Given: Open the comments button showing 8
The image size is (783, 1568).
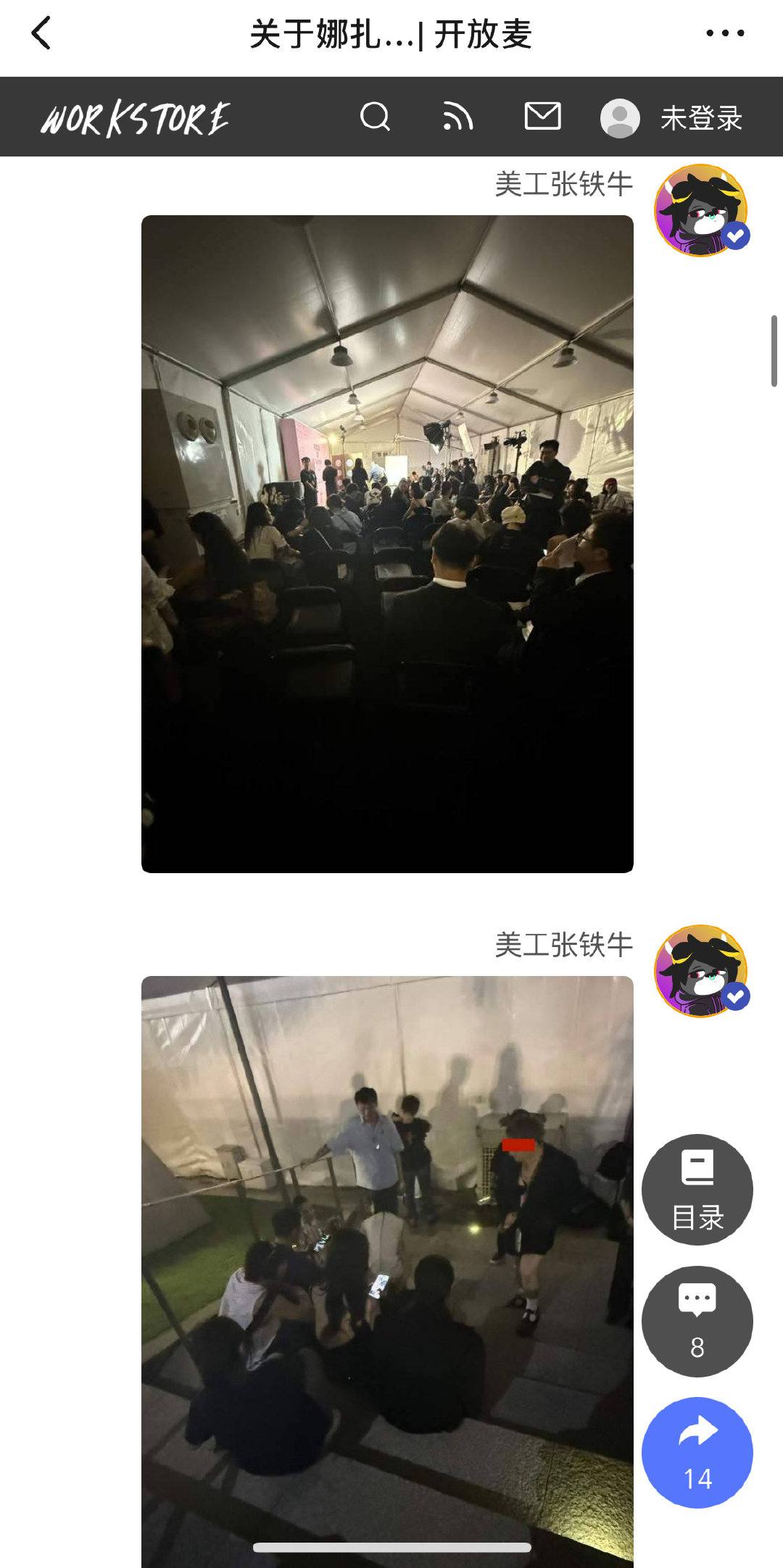Looking at the screenshot, I should point(697,1321).
